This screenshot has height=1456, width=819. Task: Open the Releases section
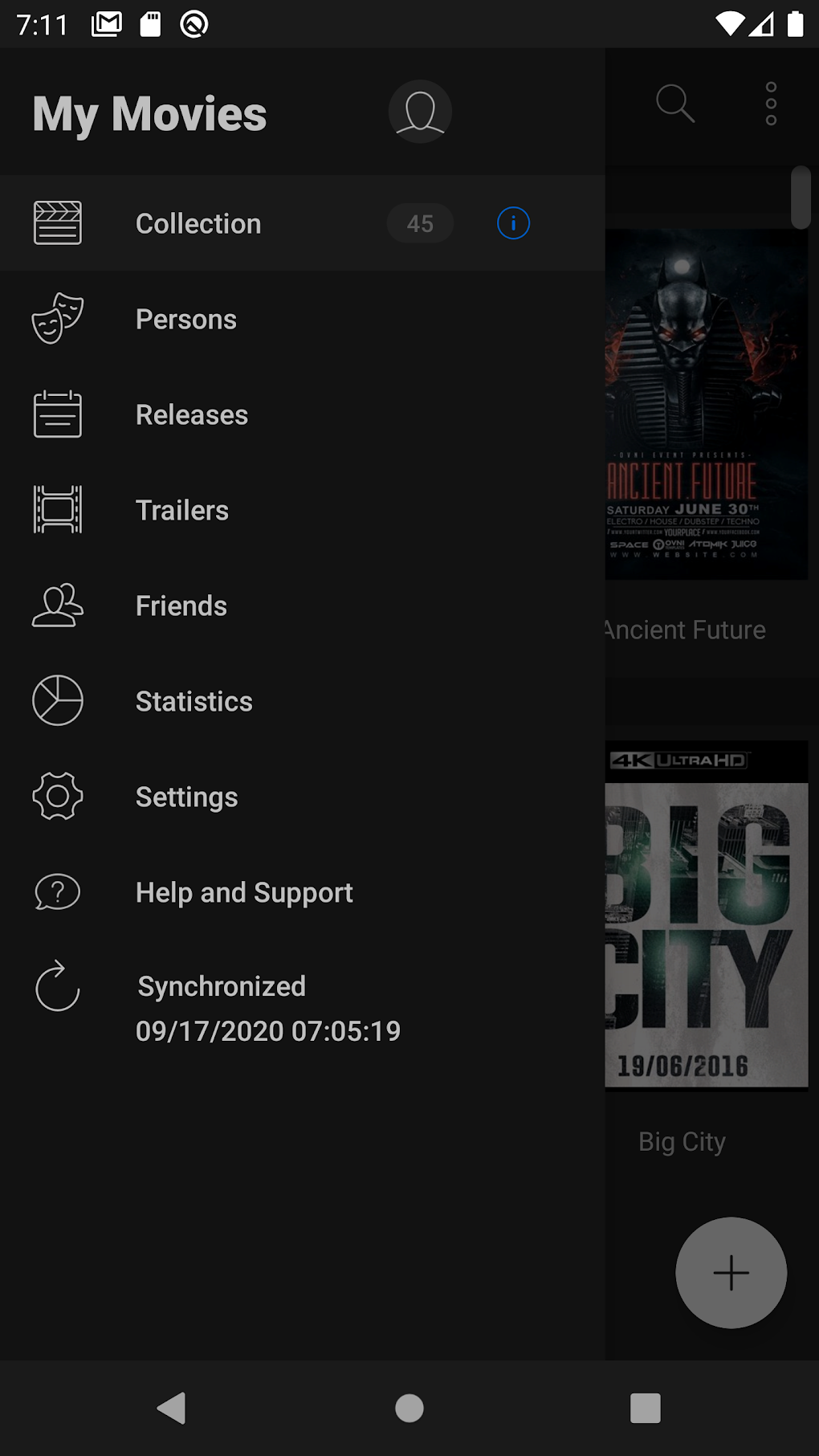point(192,414)
